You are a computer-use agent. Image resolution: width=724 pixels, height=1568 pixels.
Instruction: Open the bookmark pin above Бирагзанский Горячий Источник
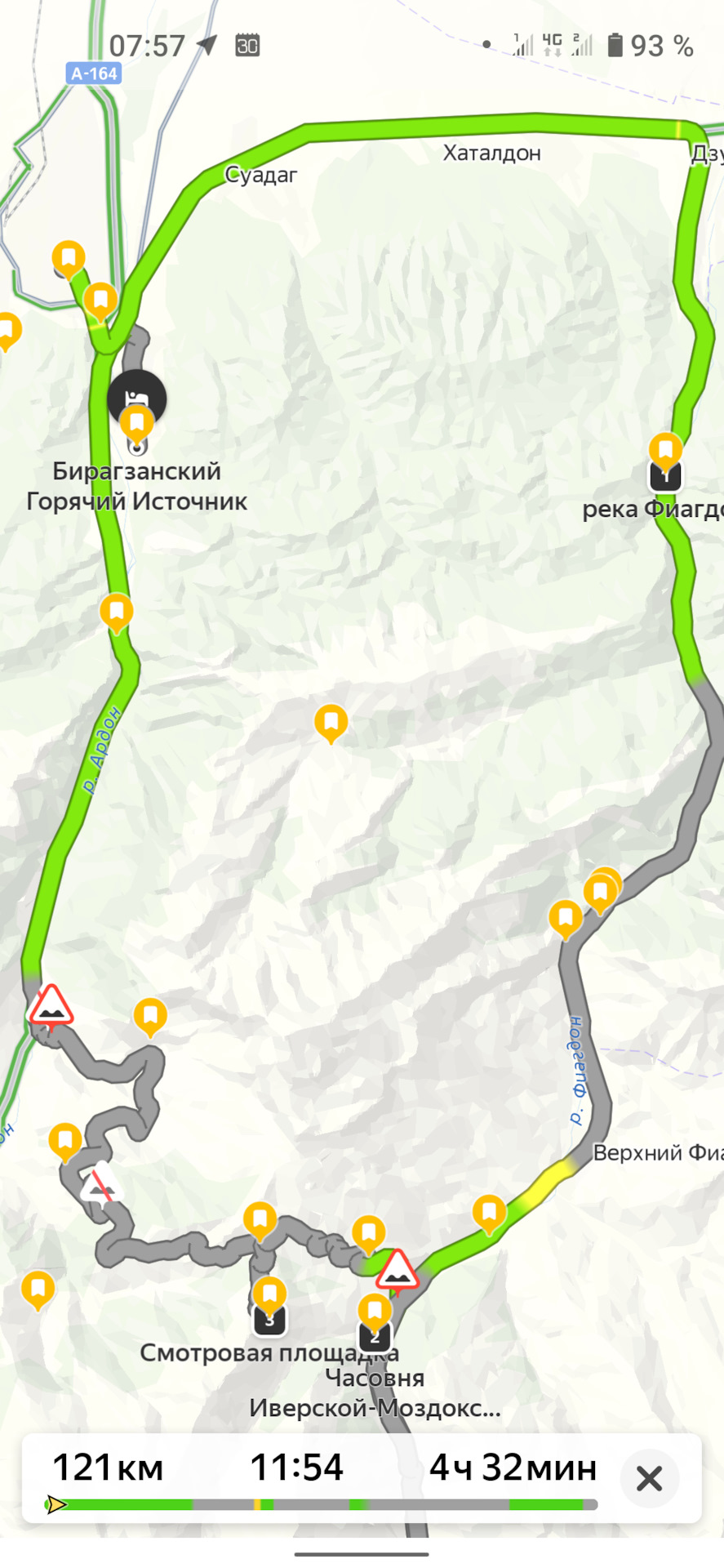pos(136,424)
